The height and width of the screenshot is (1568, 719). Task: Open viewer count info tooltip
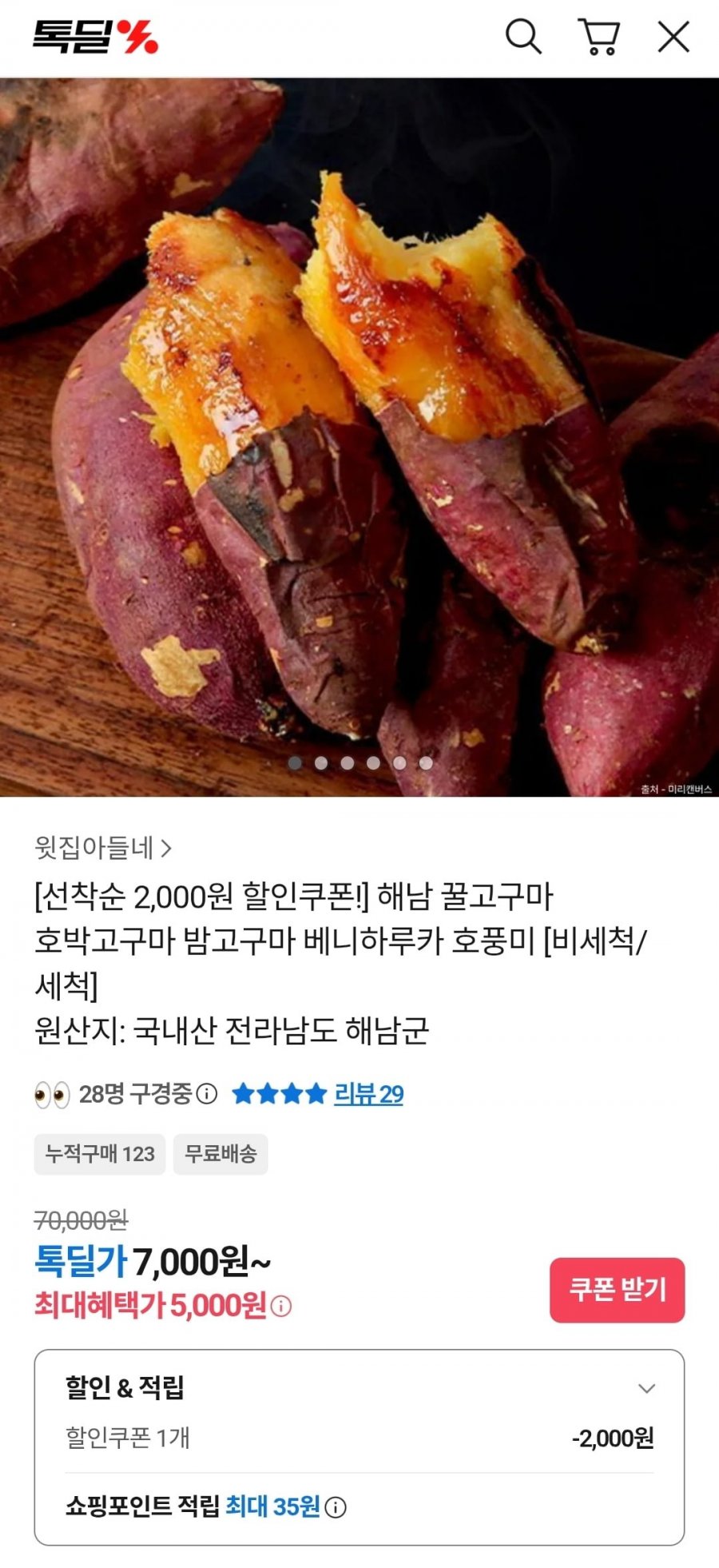click(x=205, y=1095)
